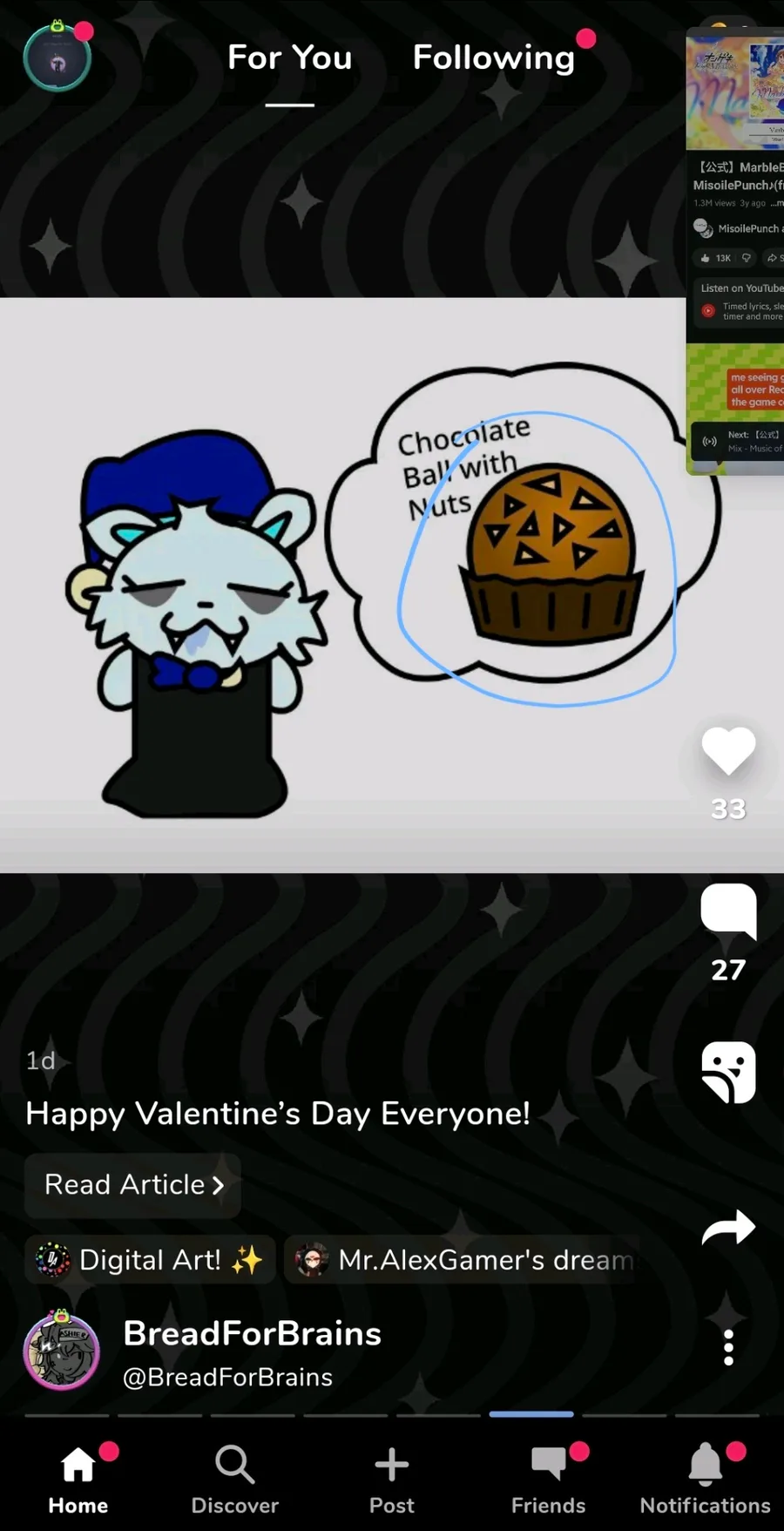784x1531 pixels.
Task: Check the Notifications tab
Action: click(706, 1479)
